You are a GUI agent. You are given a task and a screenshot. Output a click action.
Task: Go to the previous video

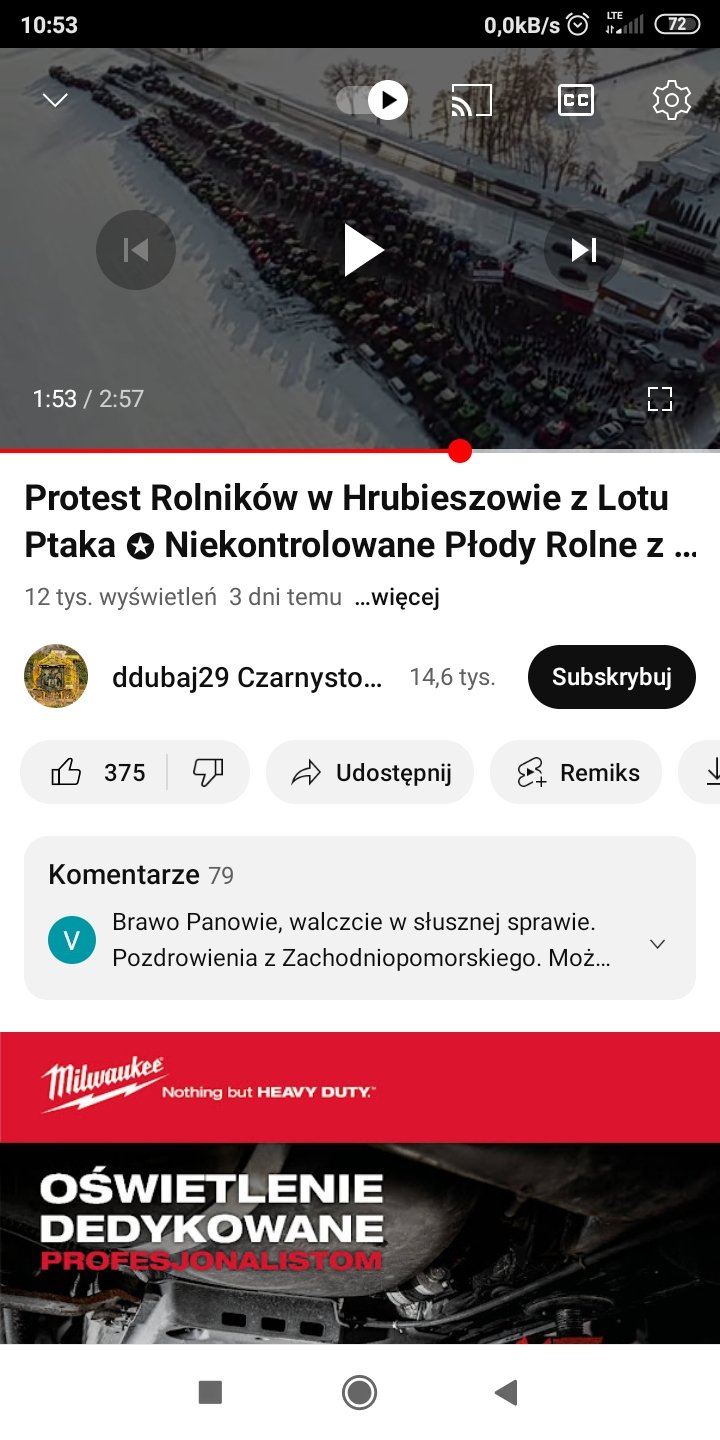[x=136, y=250]
